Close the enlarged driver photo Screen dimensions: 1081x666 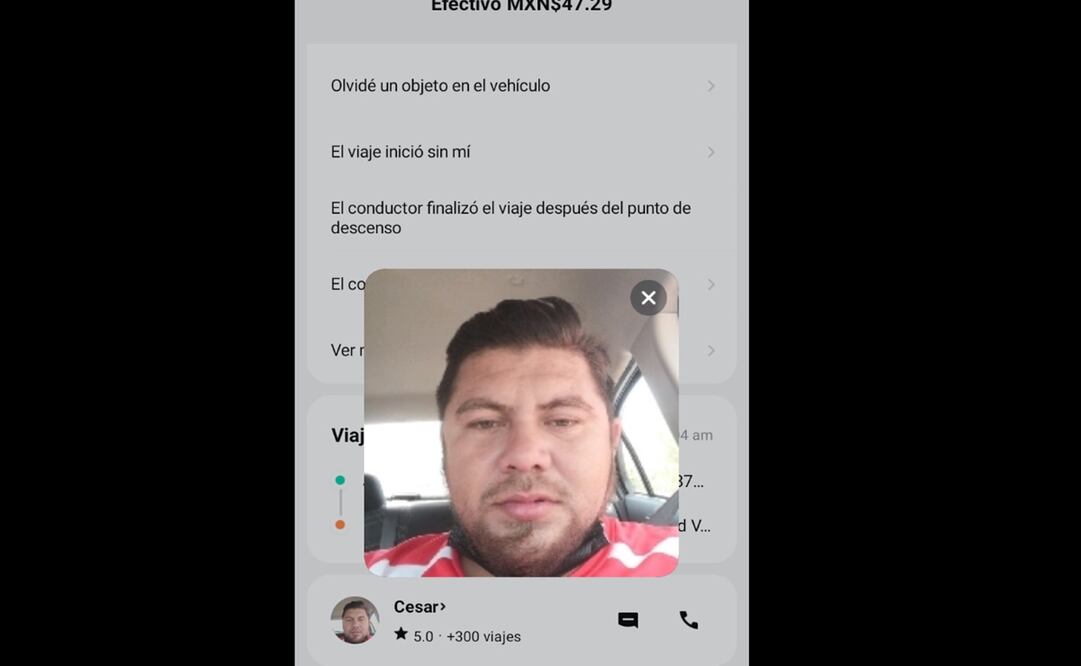(x=648, y=298)
